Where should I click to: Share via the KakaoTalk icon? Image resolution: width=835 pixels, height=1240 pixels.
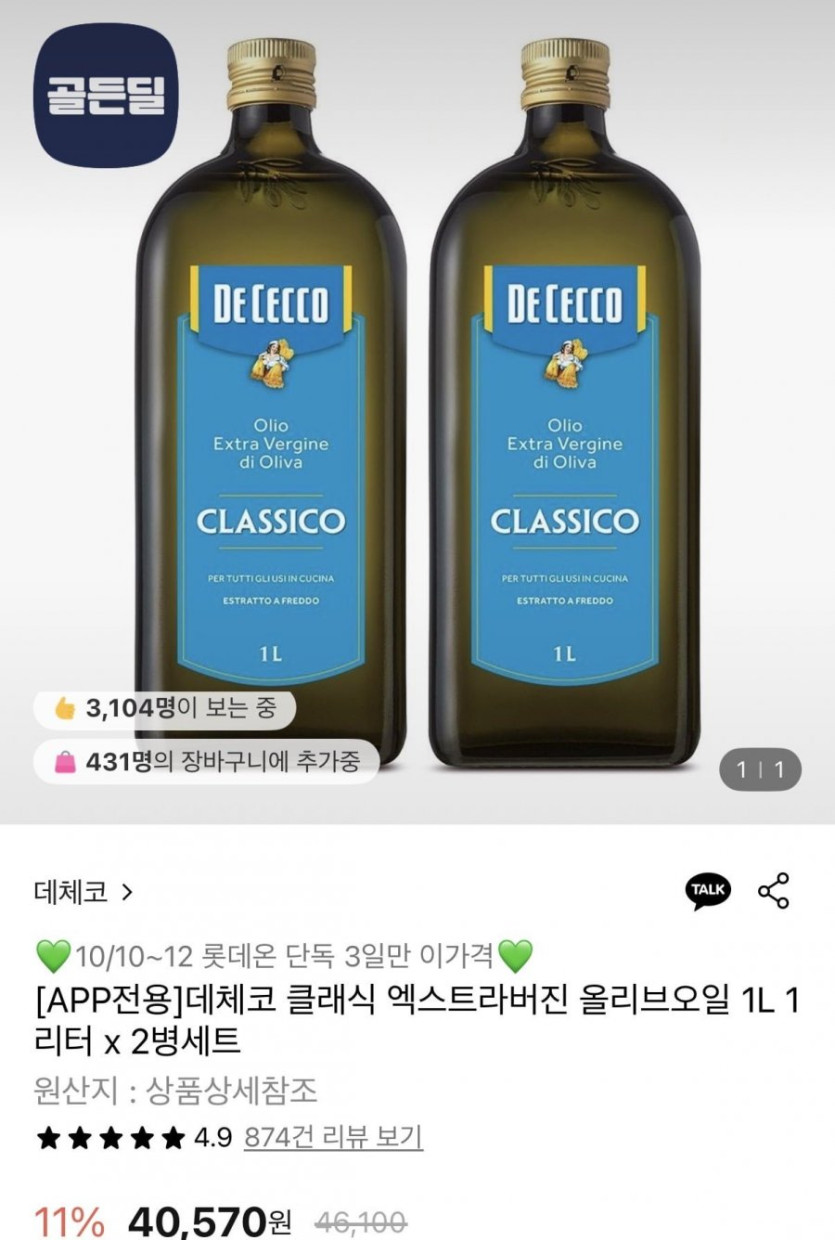tap(708, 890)
